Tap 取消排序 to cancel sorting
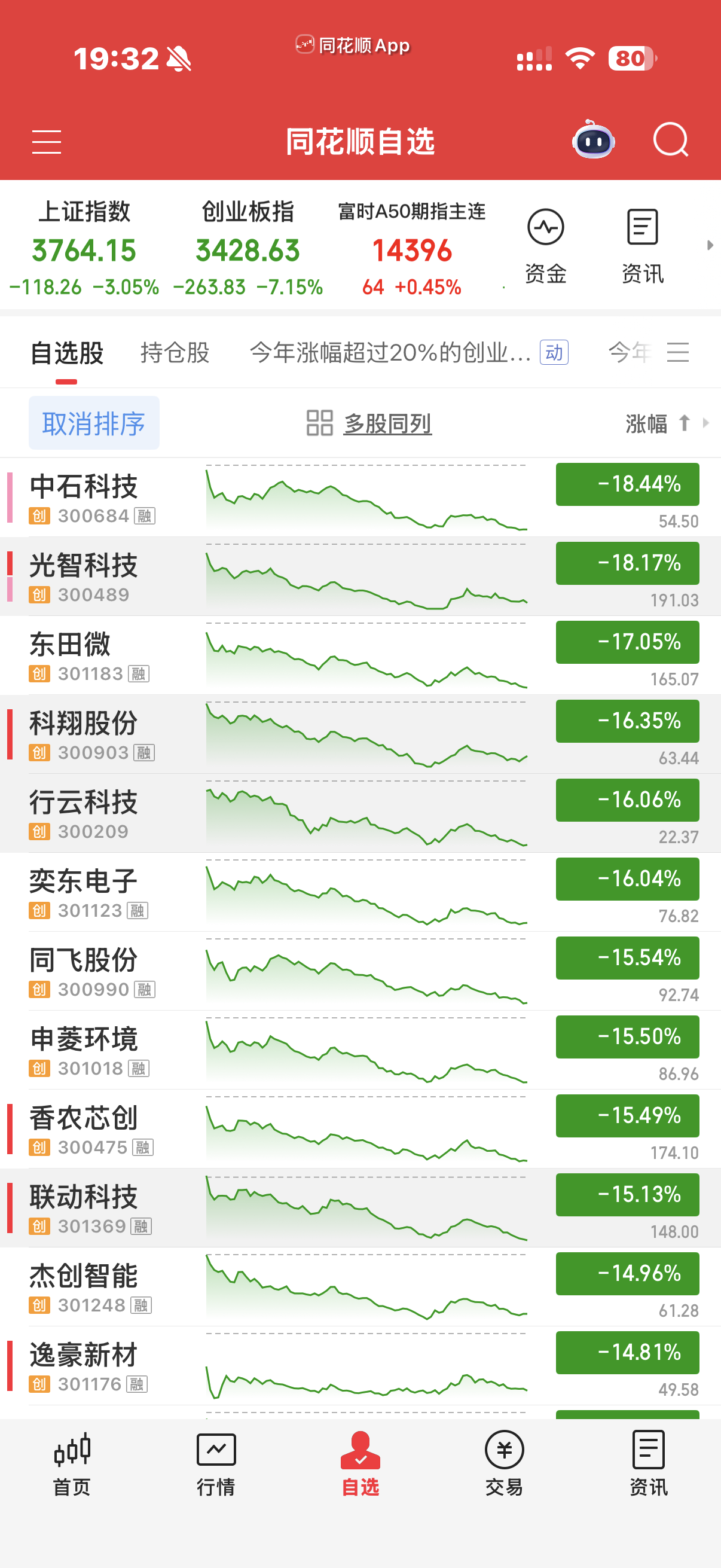Screen dimensions: 721x1568 94,423
